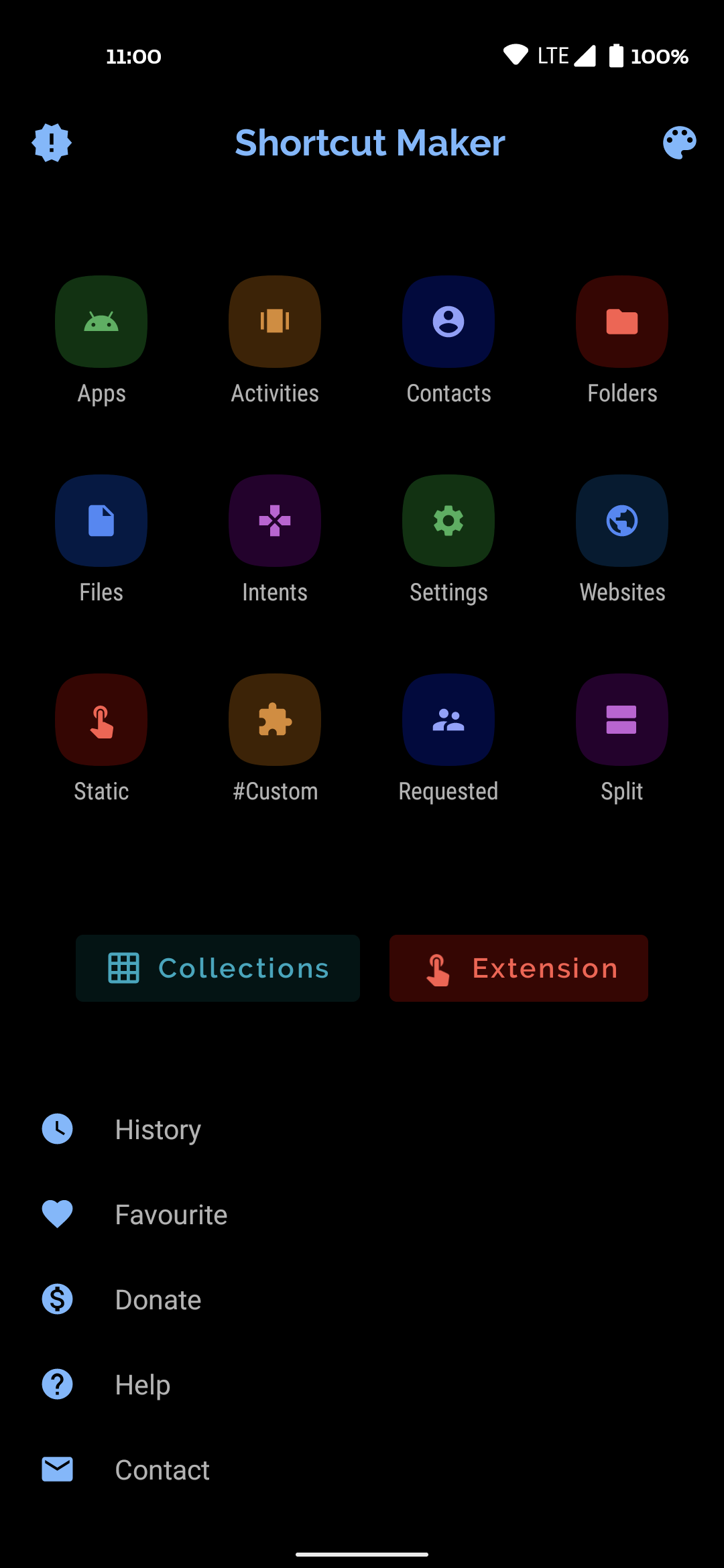Image resolution: width=724 pixels, height=1568 pixels.
Task: Open the Help section
Action: (141, 1384)
